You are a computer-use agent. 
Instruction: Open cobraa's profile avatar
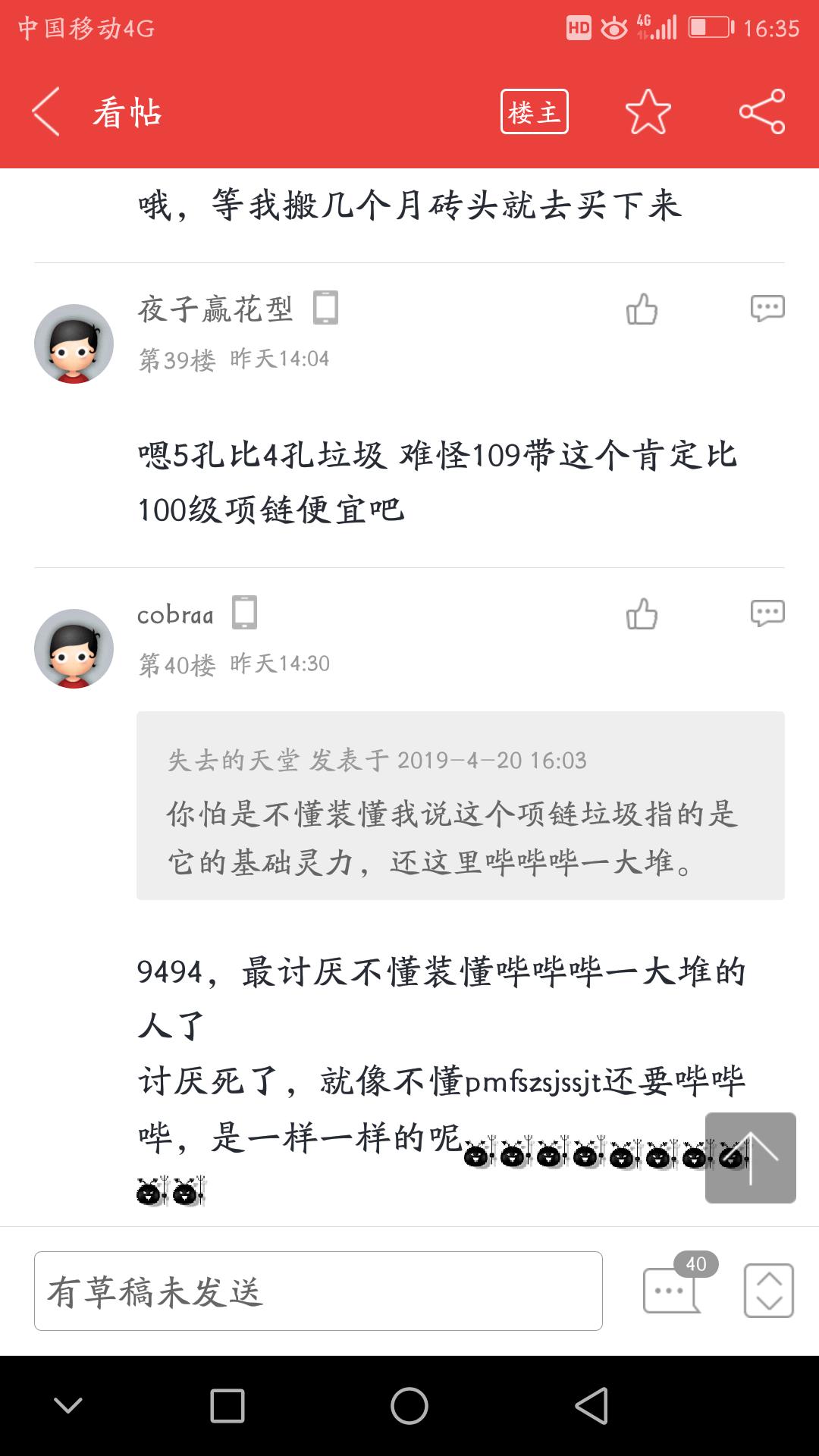click(x=74, y=648)
